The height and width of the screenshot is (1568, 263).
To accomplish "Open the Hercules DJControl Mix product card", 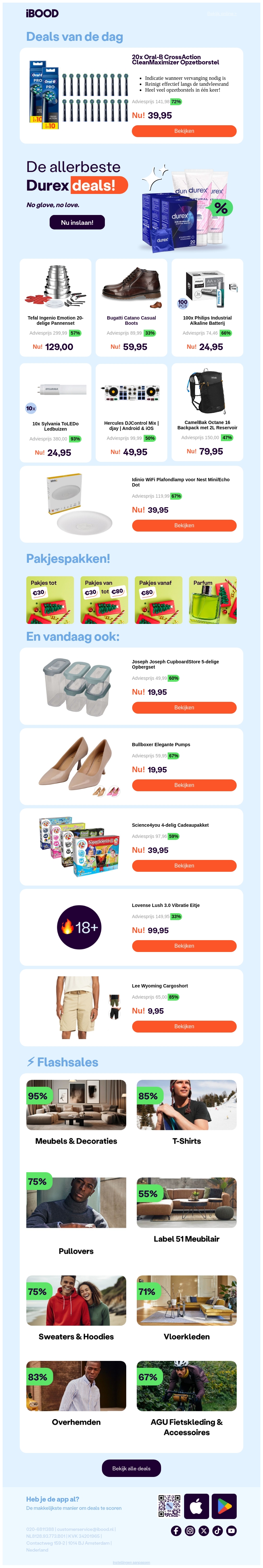I will pos(131,412).
